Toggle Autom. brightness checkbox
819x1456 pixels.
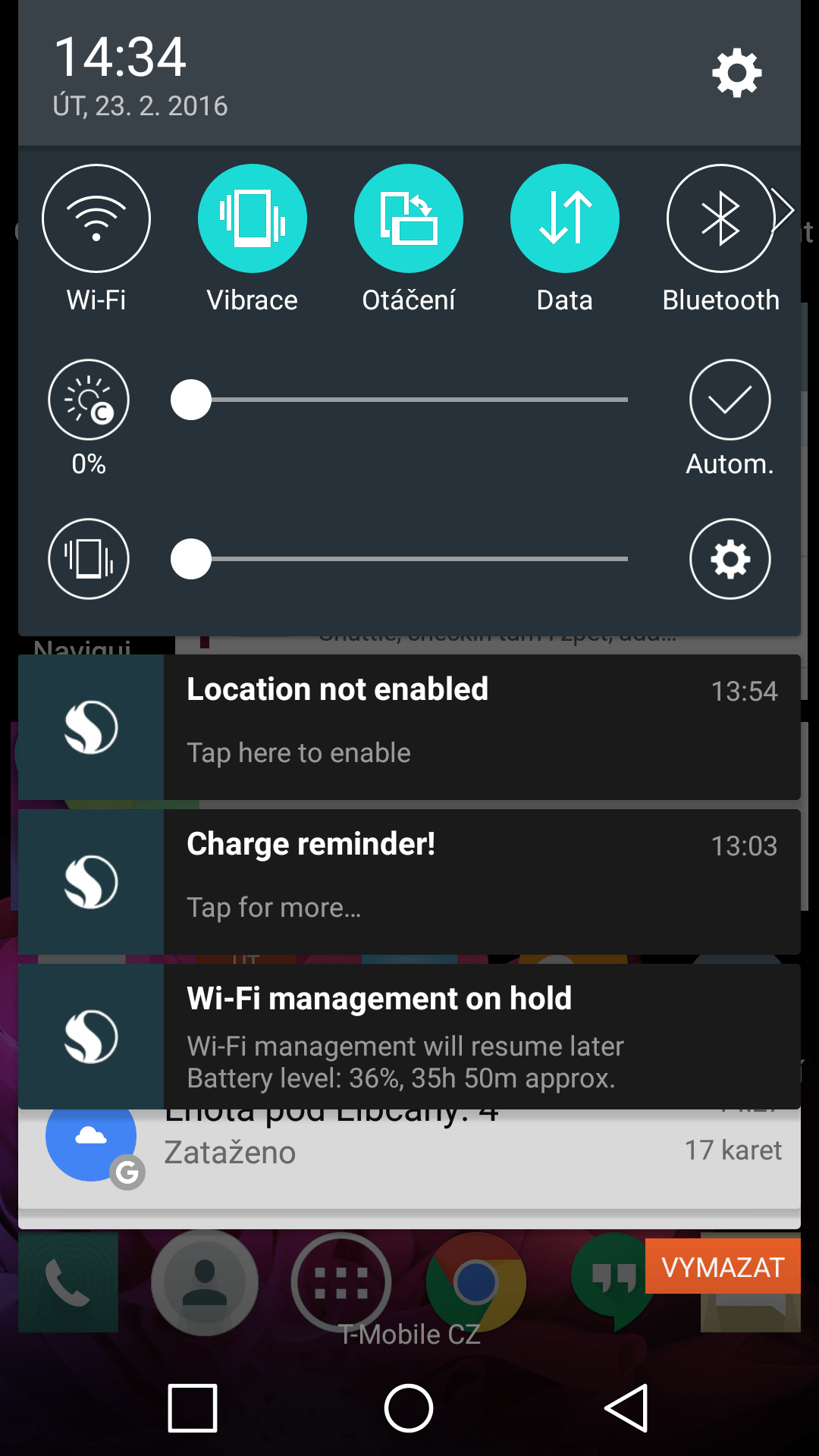(x=730, y=400)
